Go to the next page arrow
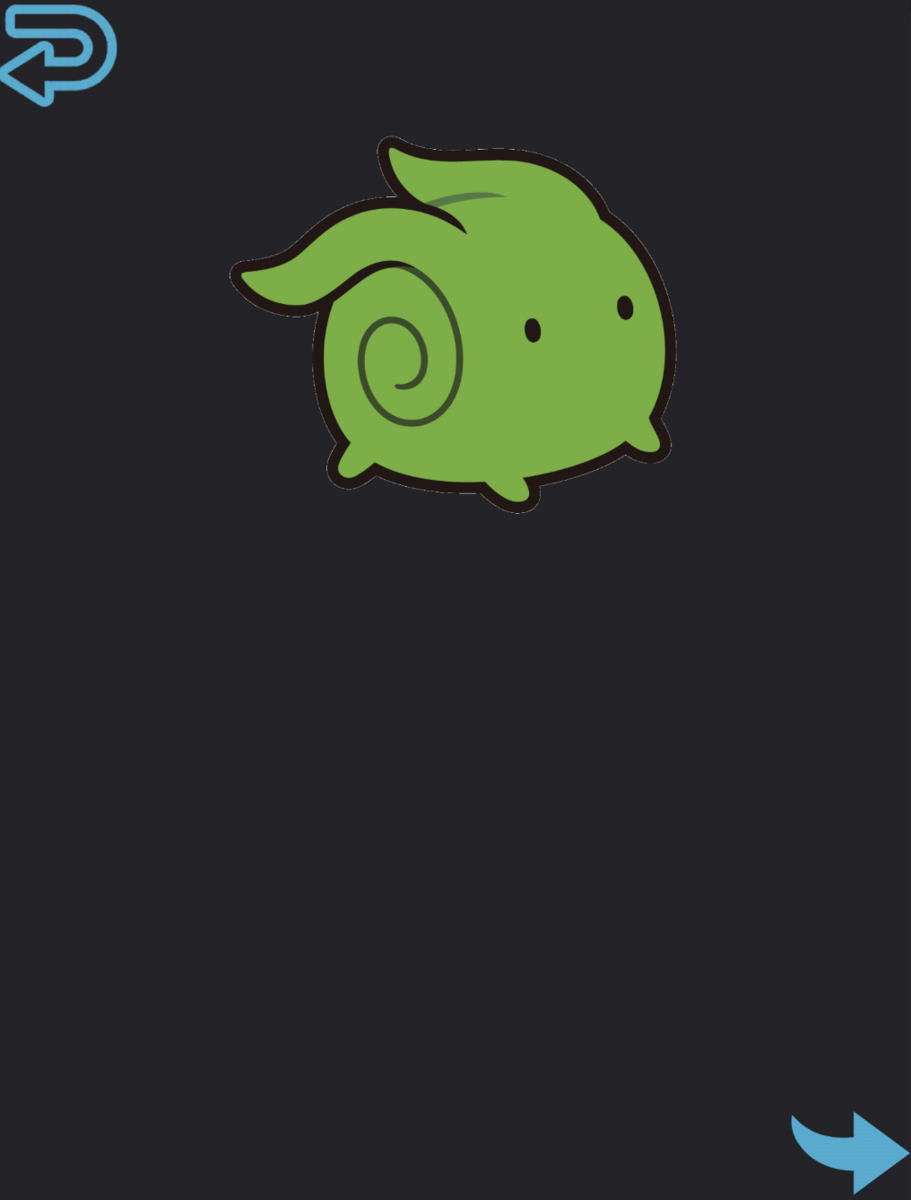The height and width of the screenshot is (1200, 911). (853, 1150)
